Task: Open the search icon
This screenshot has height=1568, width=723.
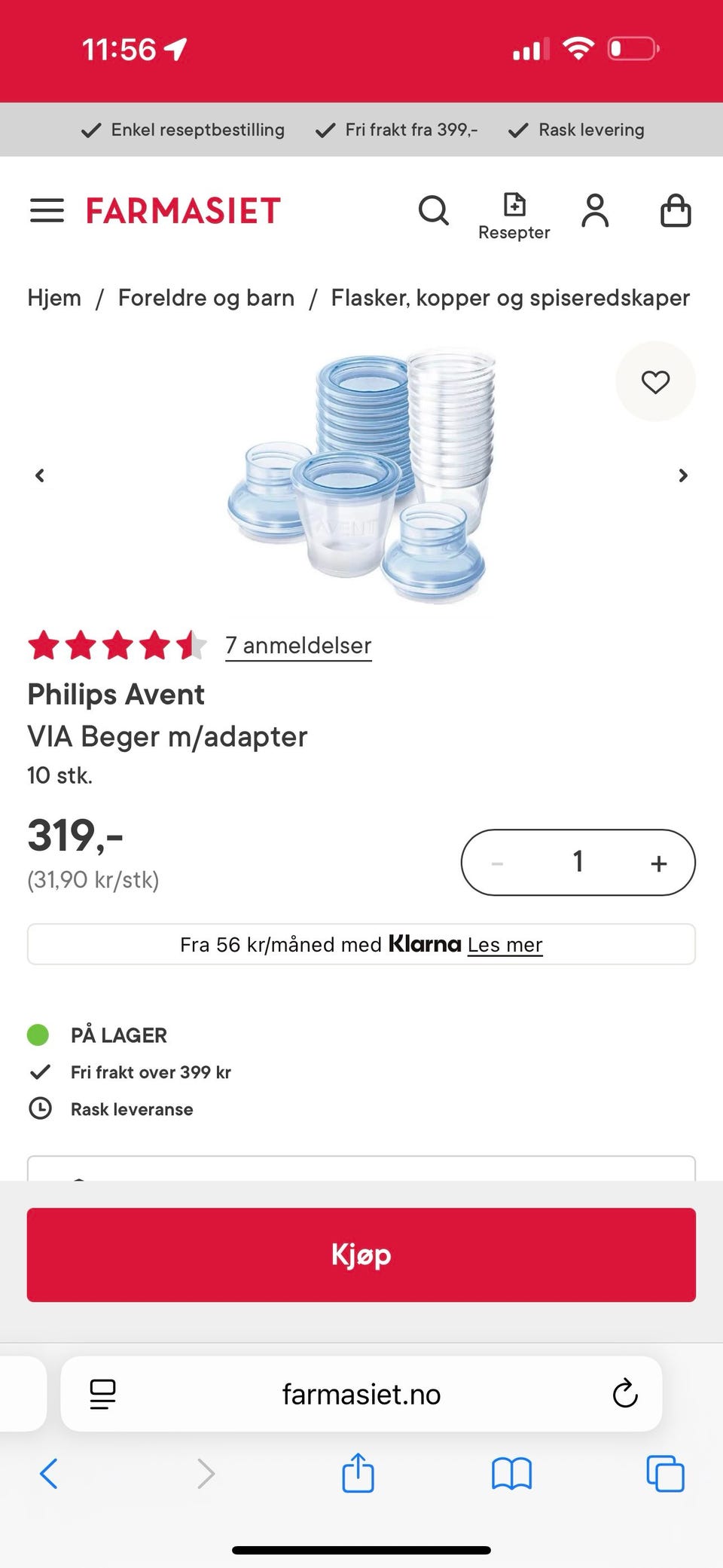Action: click(434, 212)
